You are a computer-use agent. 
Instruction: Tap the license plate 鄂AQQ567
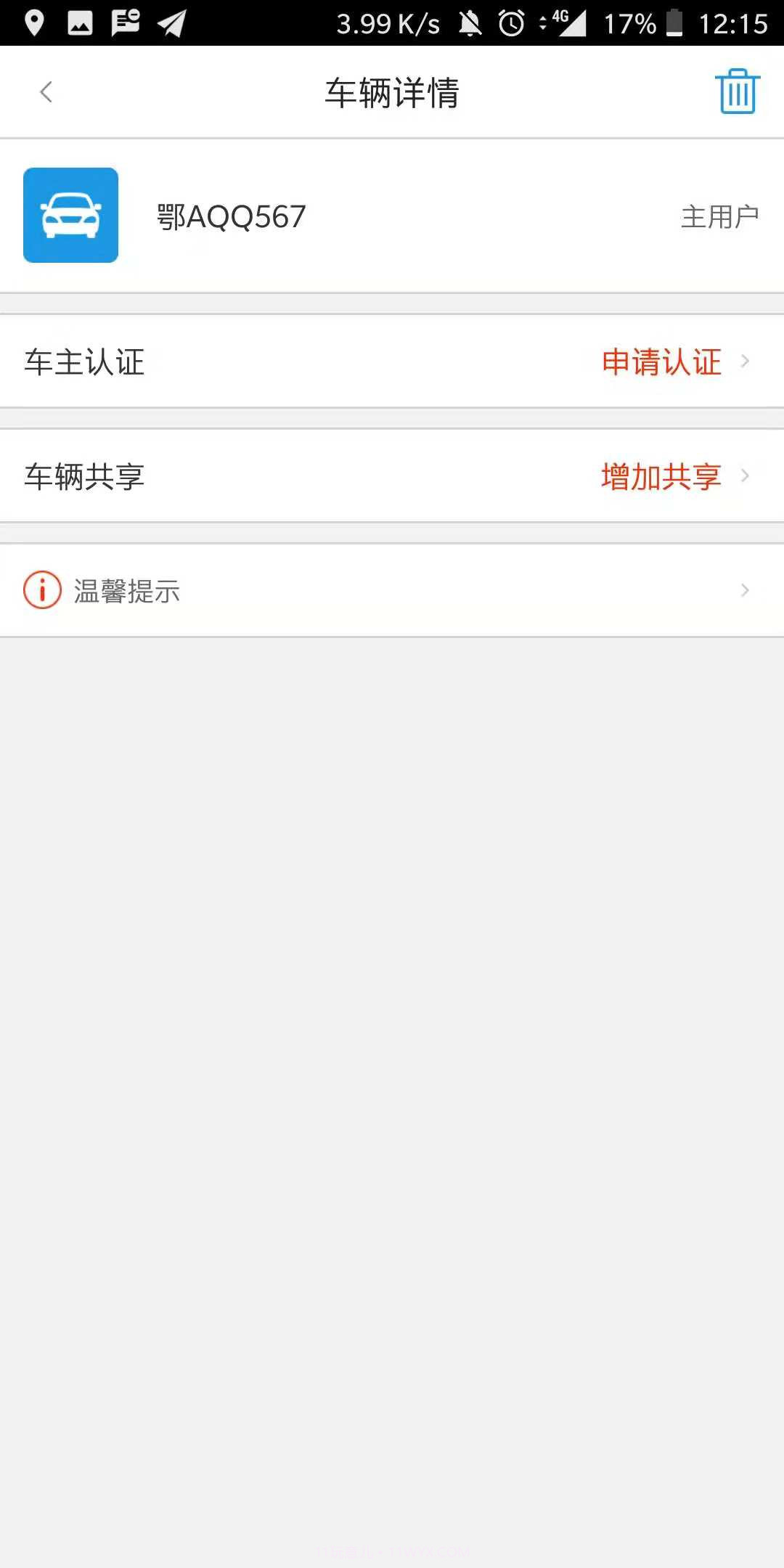click(231, 215)
